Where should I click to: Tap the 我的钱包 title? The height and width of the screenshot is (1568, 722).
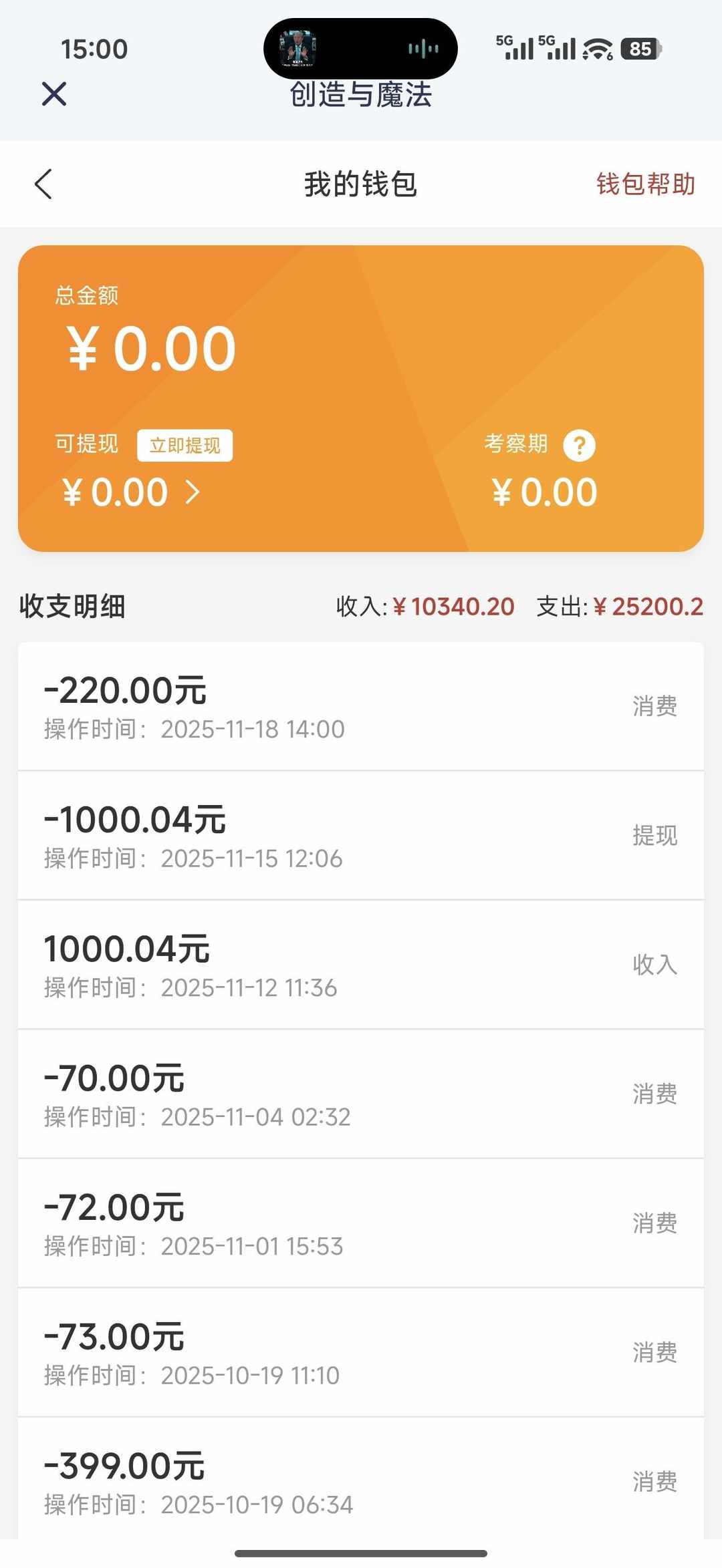click(360, 184)
